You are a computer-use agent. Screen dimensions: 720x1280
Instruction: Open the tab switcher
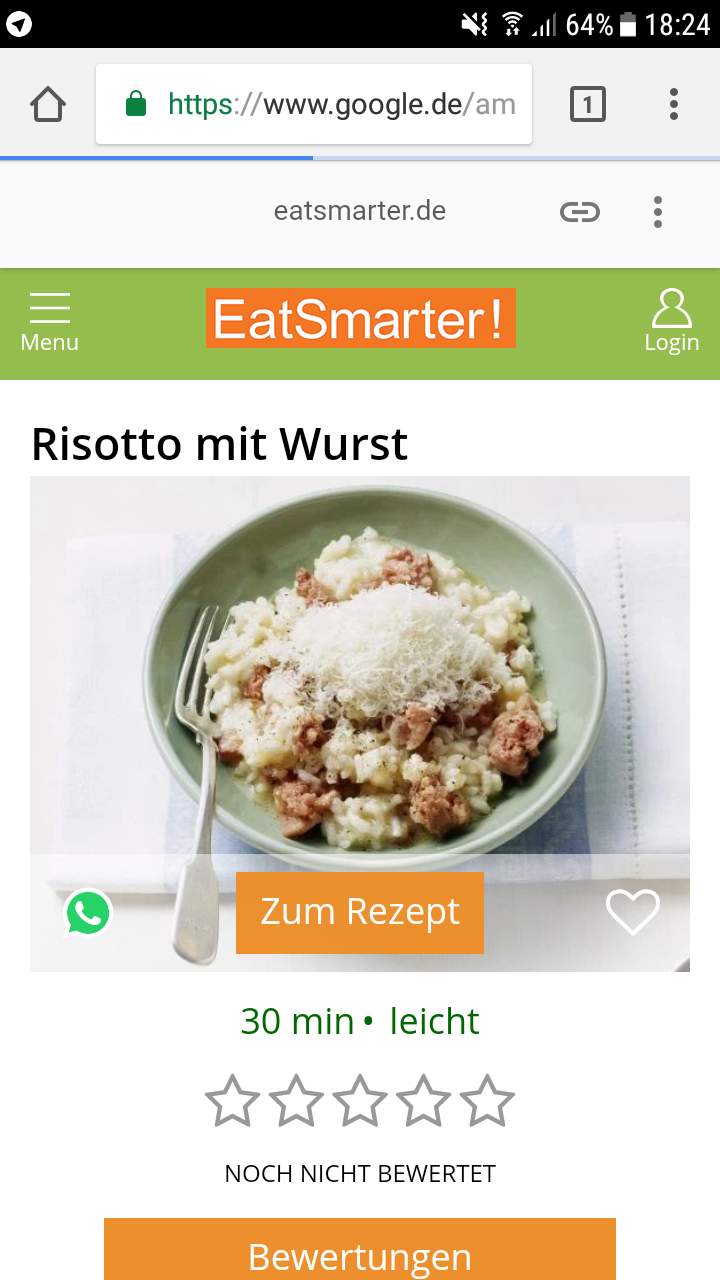[588, 104]
